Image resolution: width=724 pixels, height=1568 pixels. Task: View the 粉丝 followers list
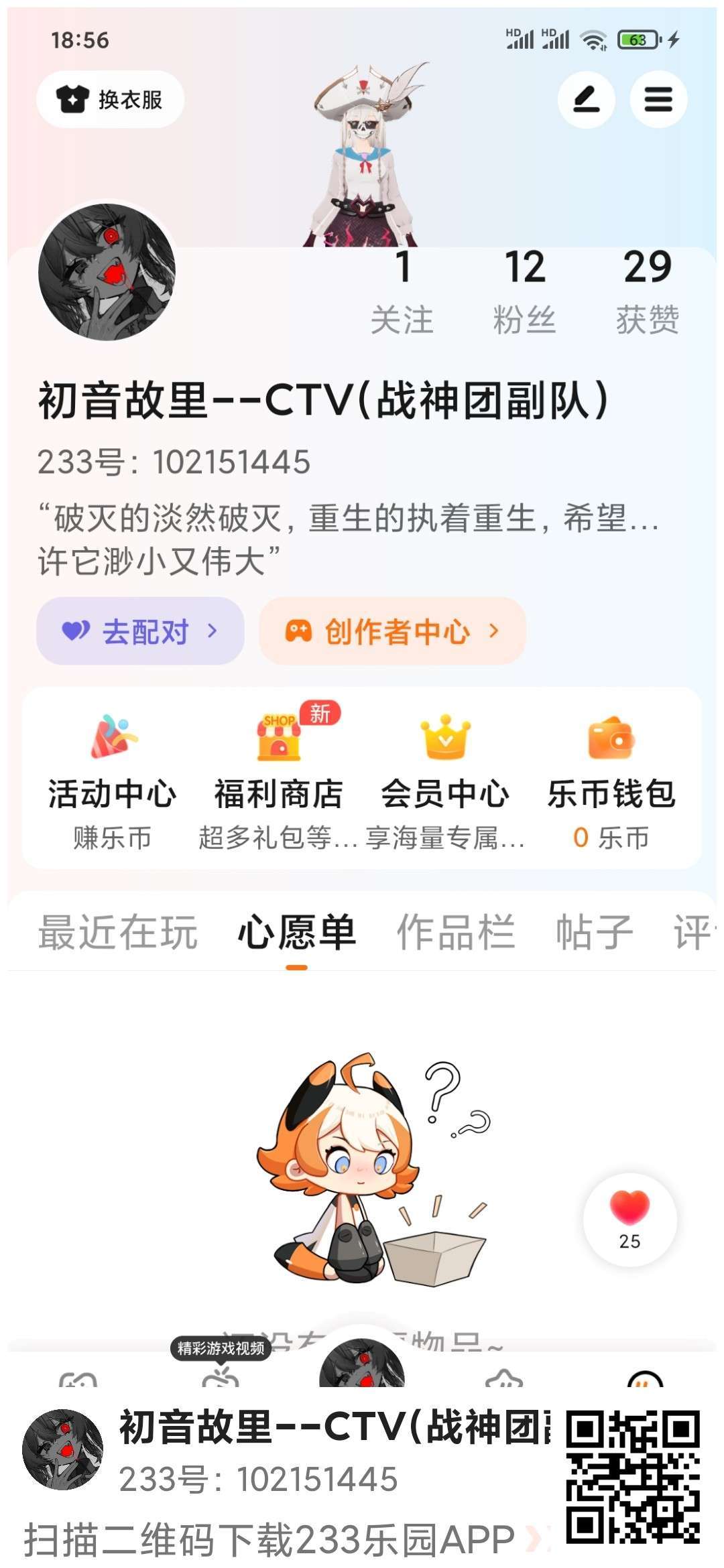pyautogui.click(x=524, y=291)
